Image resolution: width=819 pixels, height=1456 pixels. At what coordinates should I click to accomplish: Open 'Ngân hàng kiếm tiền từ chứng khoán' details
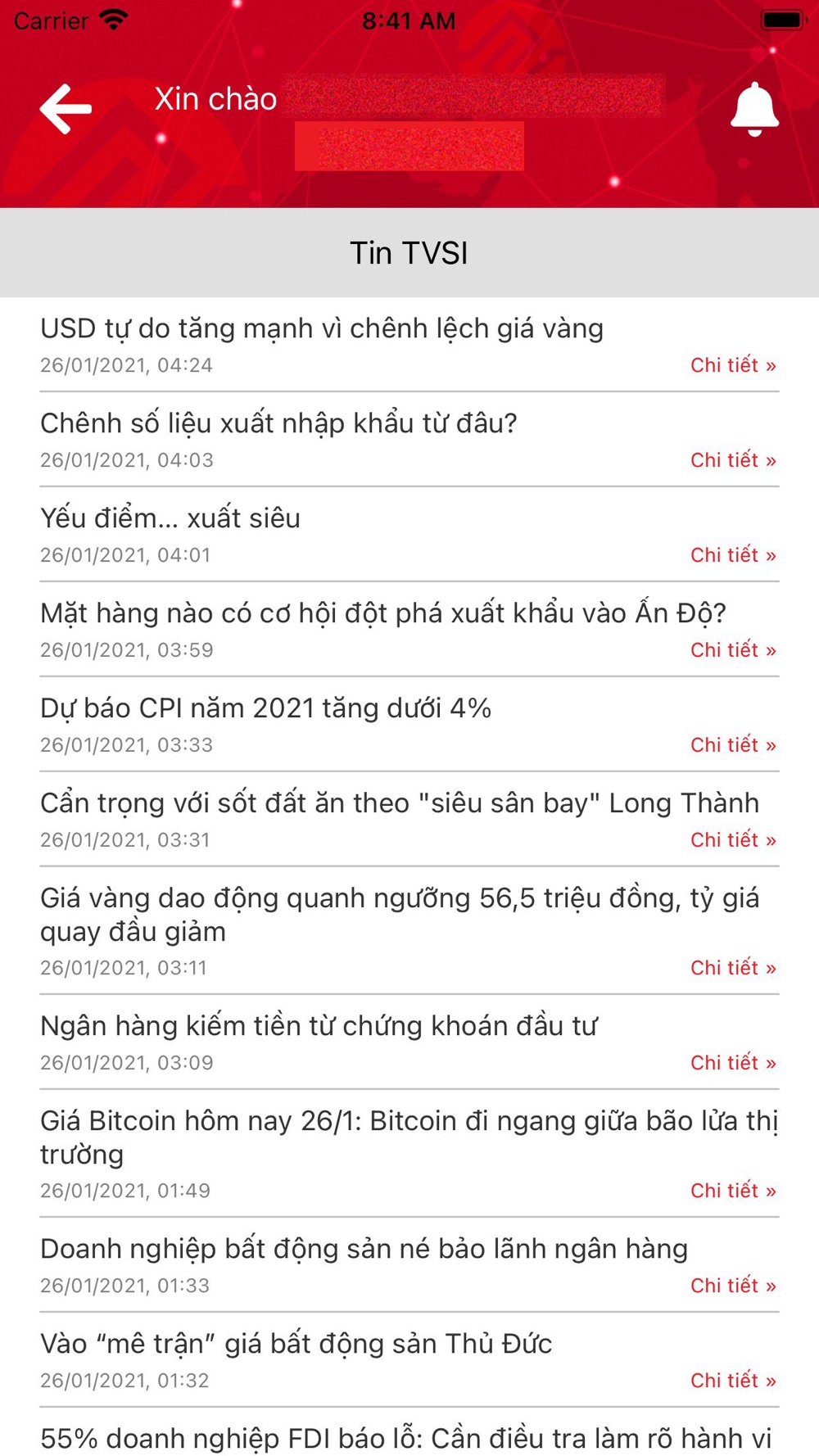[x=732, y=1063]
